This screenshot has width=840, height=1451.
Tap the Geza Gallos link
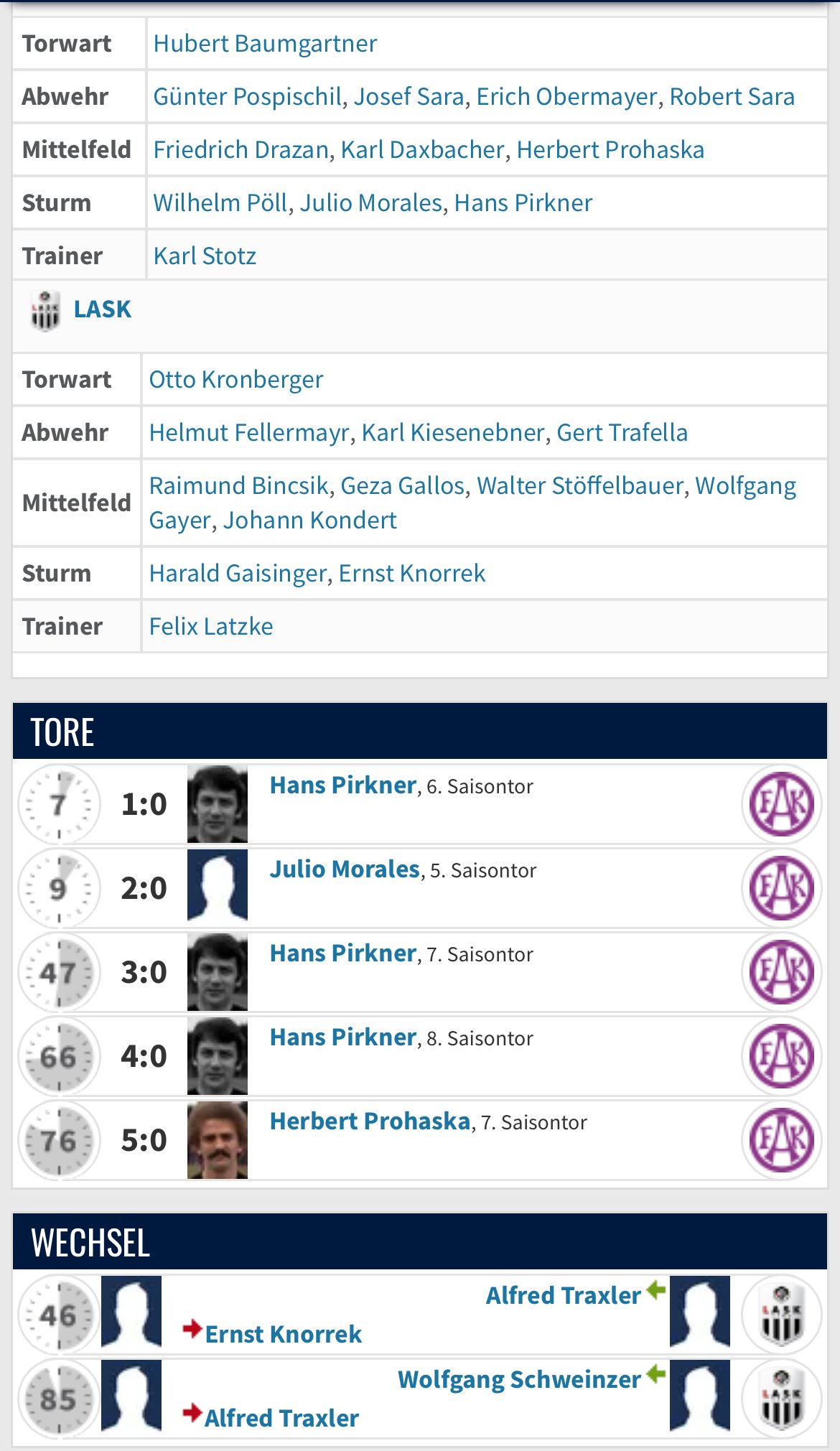[402, 486]
